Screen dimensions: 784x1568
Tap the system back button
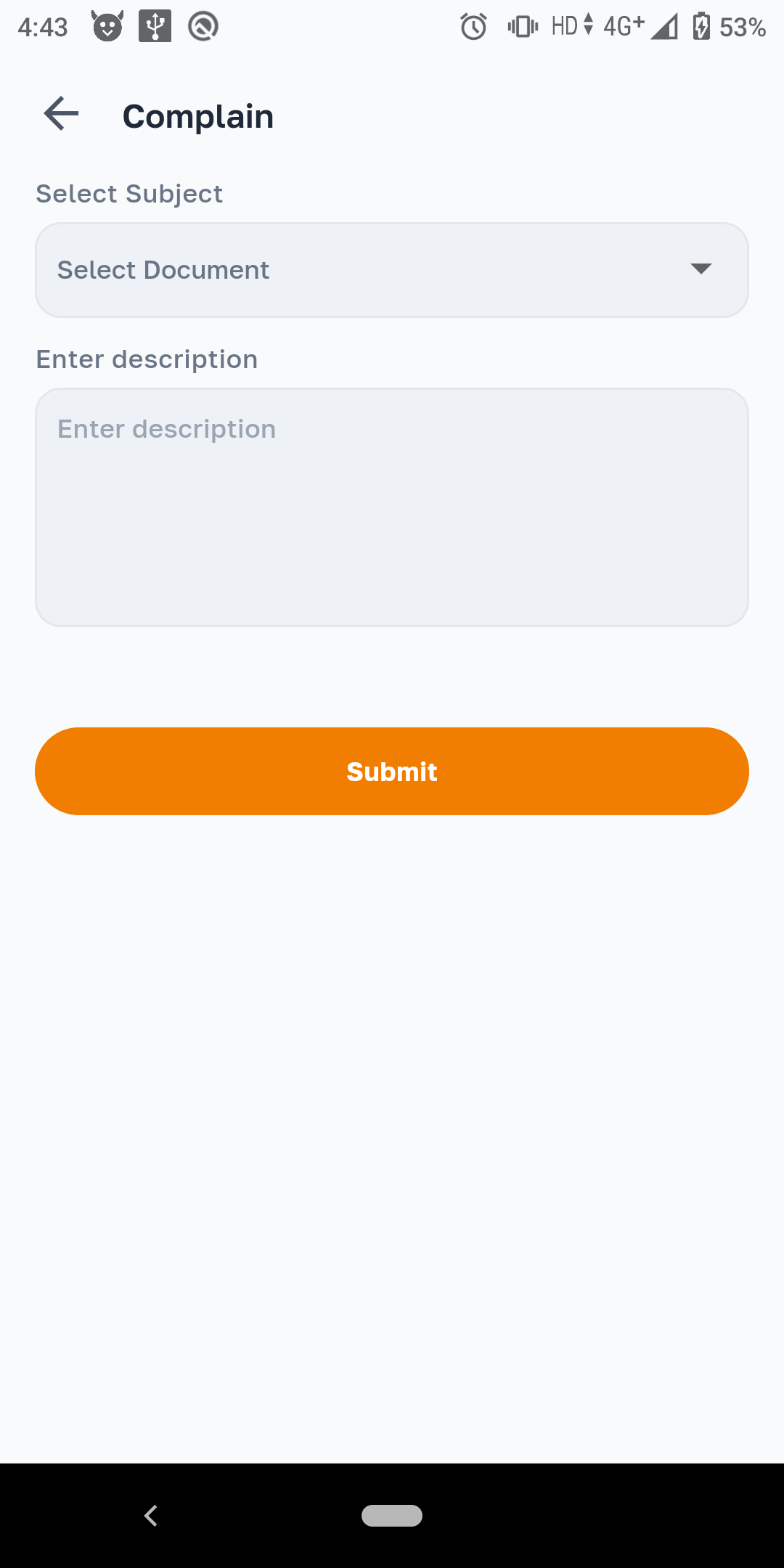pos(151,1516)
